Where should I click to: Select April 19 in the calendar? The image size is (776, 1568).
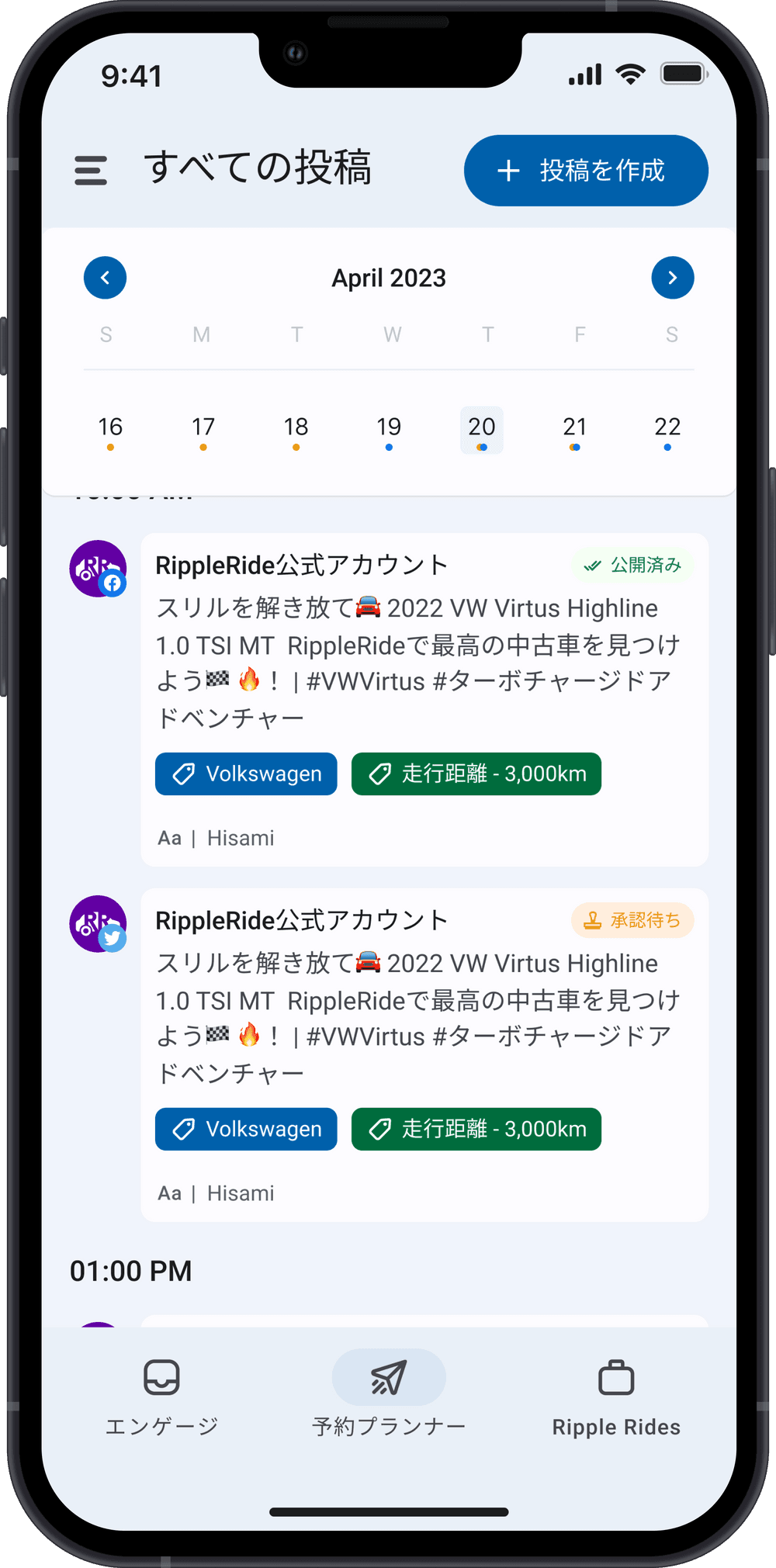point(389,429)
